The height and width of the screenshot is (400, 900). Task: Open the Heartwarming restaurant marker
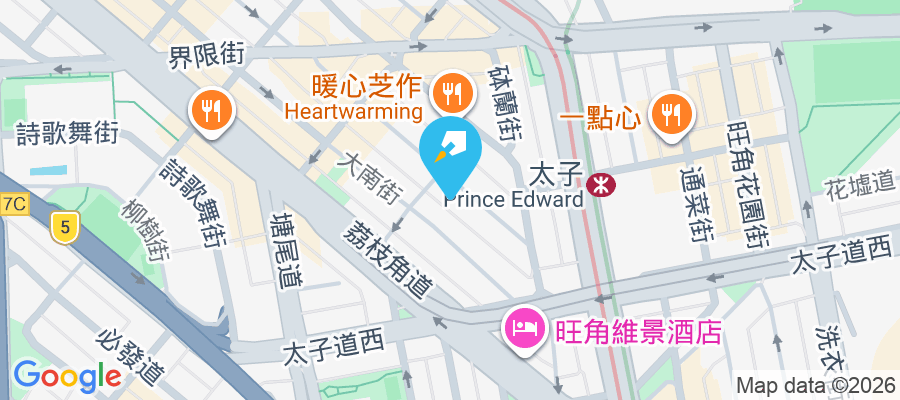pyautogui.click(x=453, y=95)
